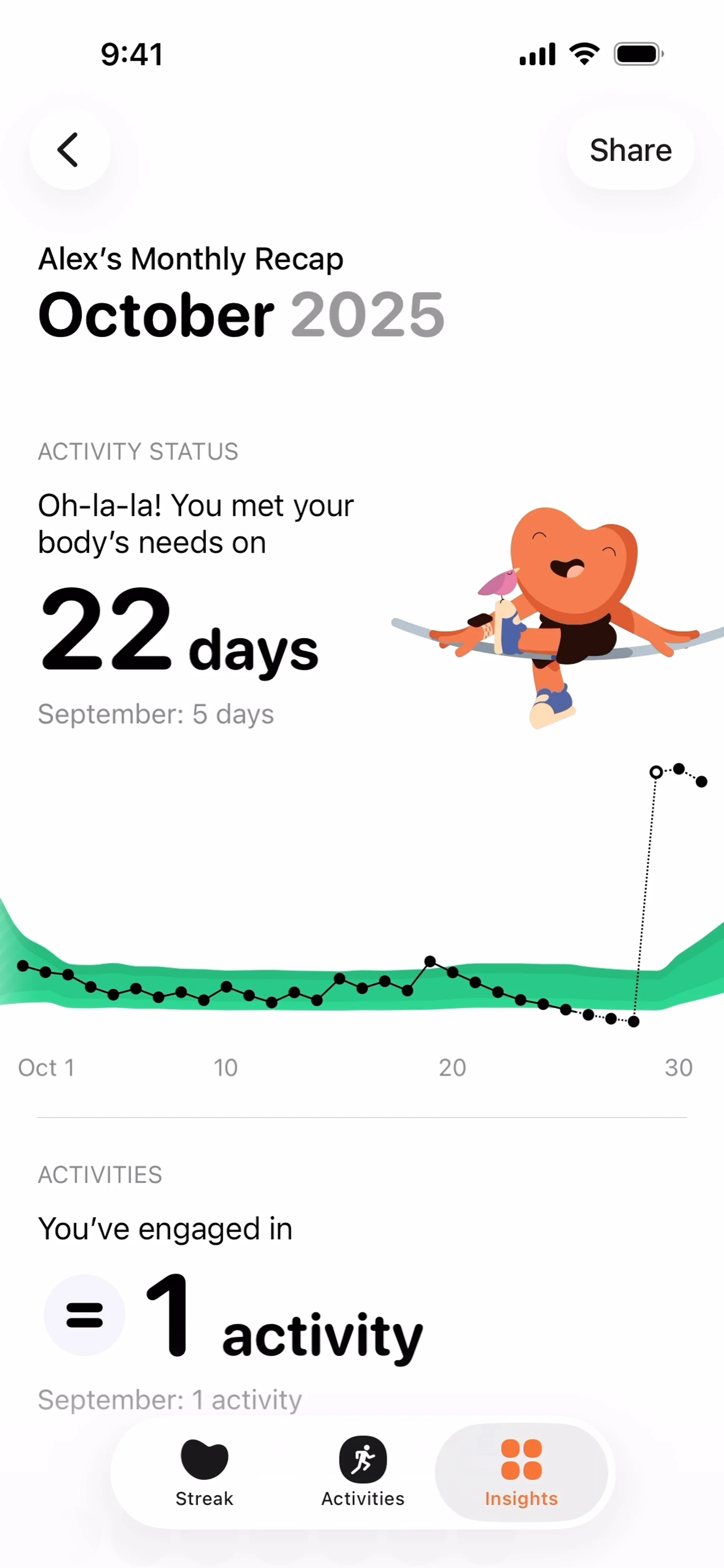This screenshot has width=724, height=1568.
Task: Go back using the back arrow
Action: 69,150
